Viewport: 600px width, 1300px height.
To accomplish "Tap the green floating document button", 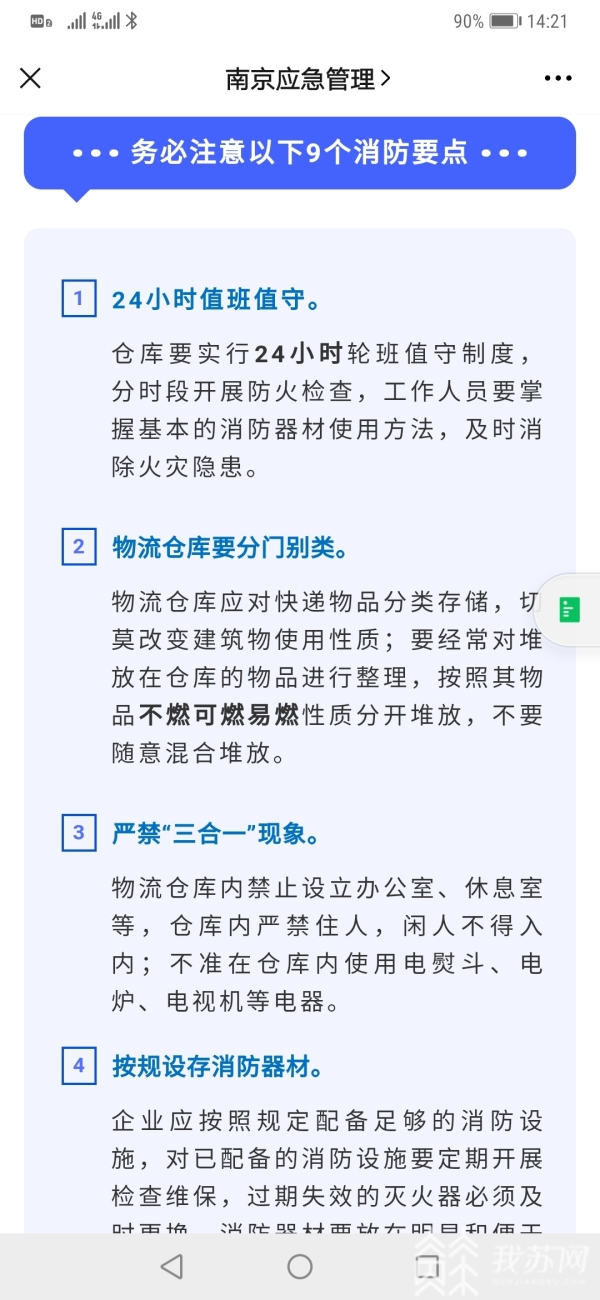I will coord(570,609).
